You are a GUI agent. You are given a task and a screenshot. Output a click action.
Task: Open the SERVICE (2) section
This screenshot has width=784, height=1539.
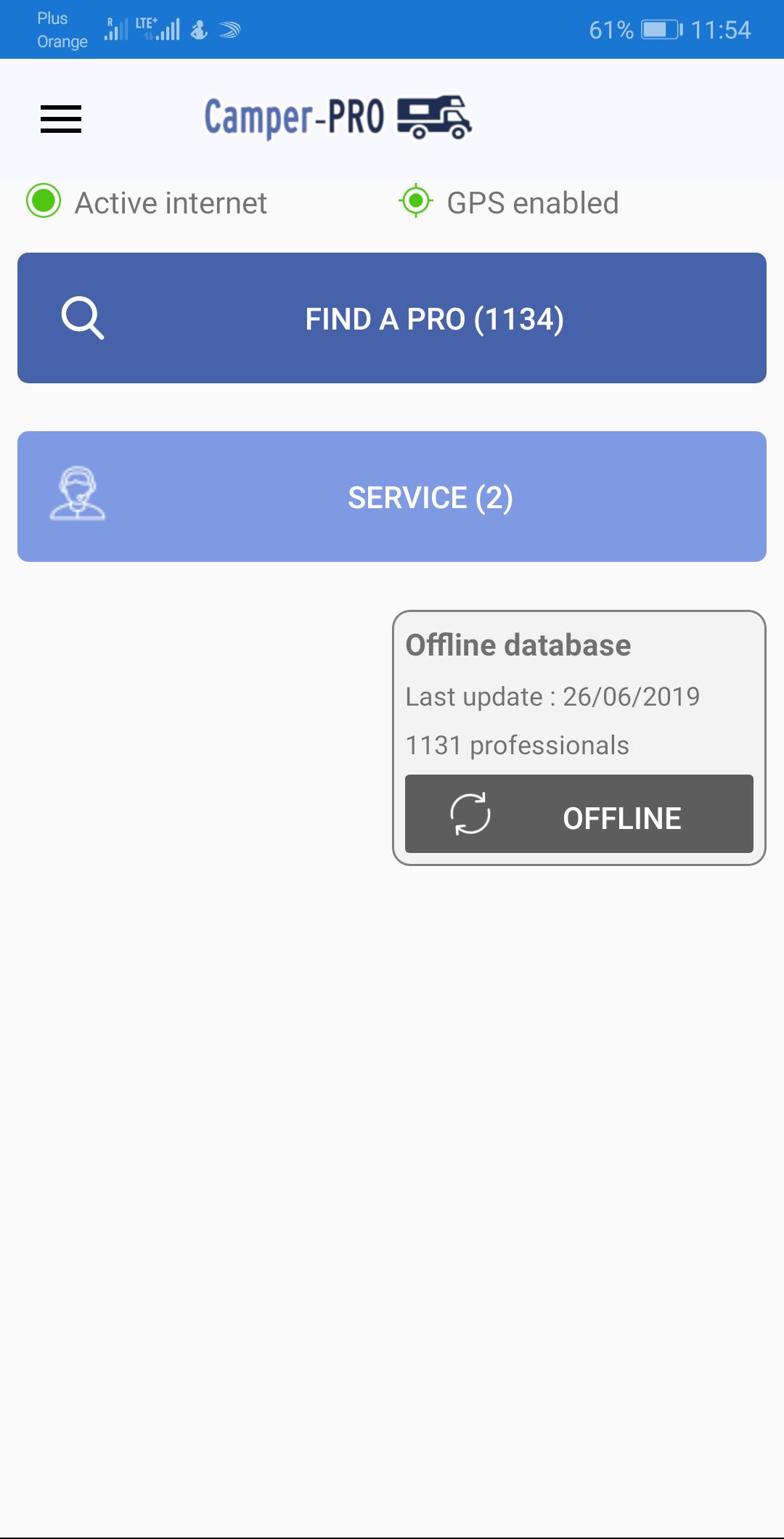pos(392,497)
